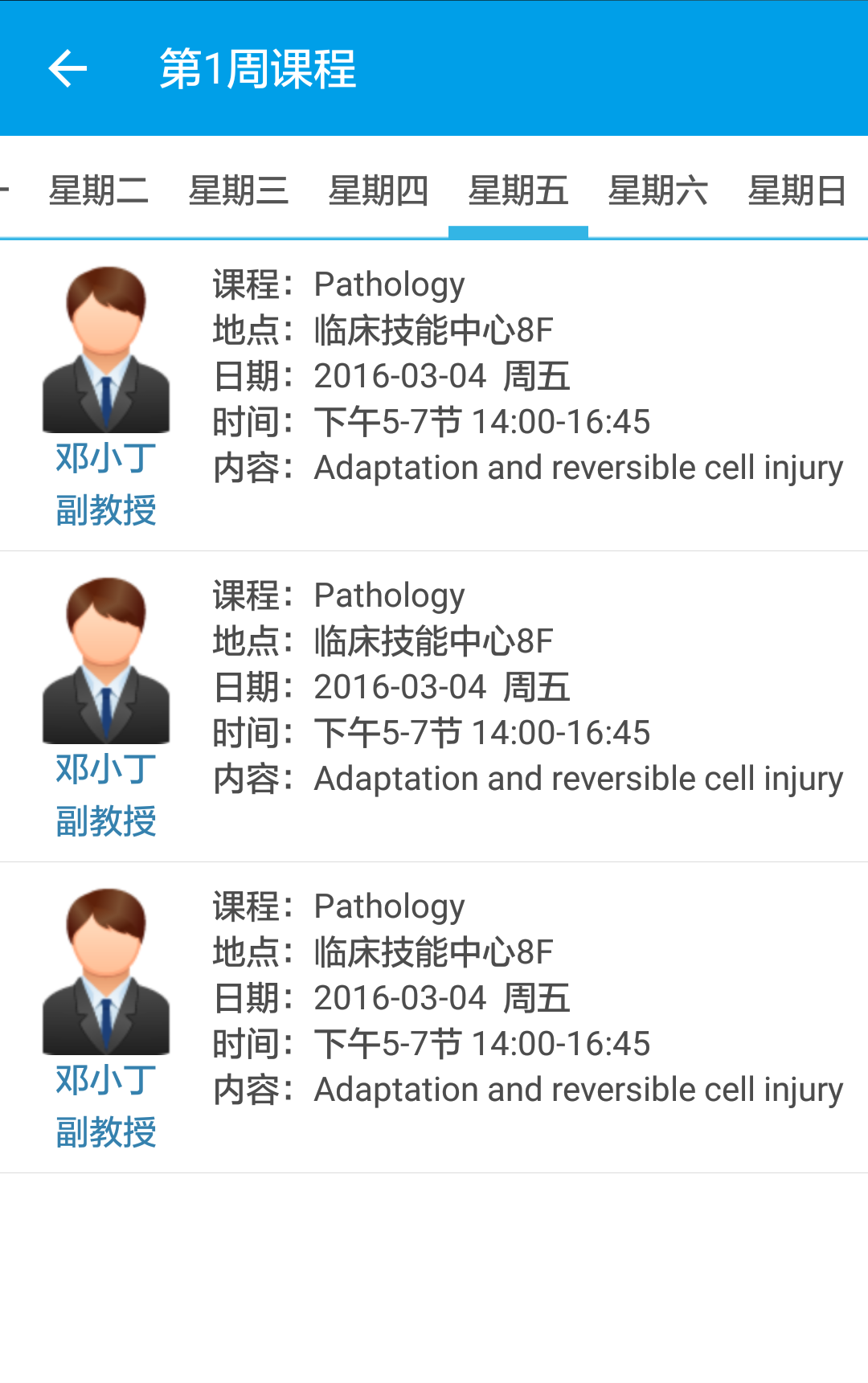Image resolution: width=868 pixels, height=1383 pixels.
Task: Tap the 第1周课程 title text
Action: pyautogui.click(x=257, y=68)
